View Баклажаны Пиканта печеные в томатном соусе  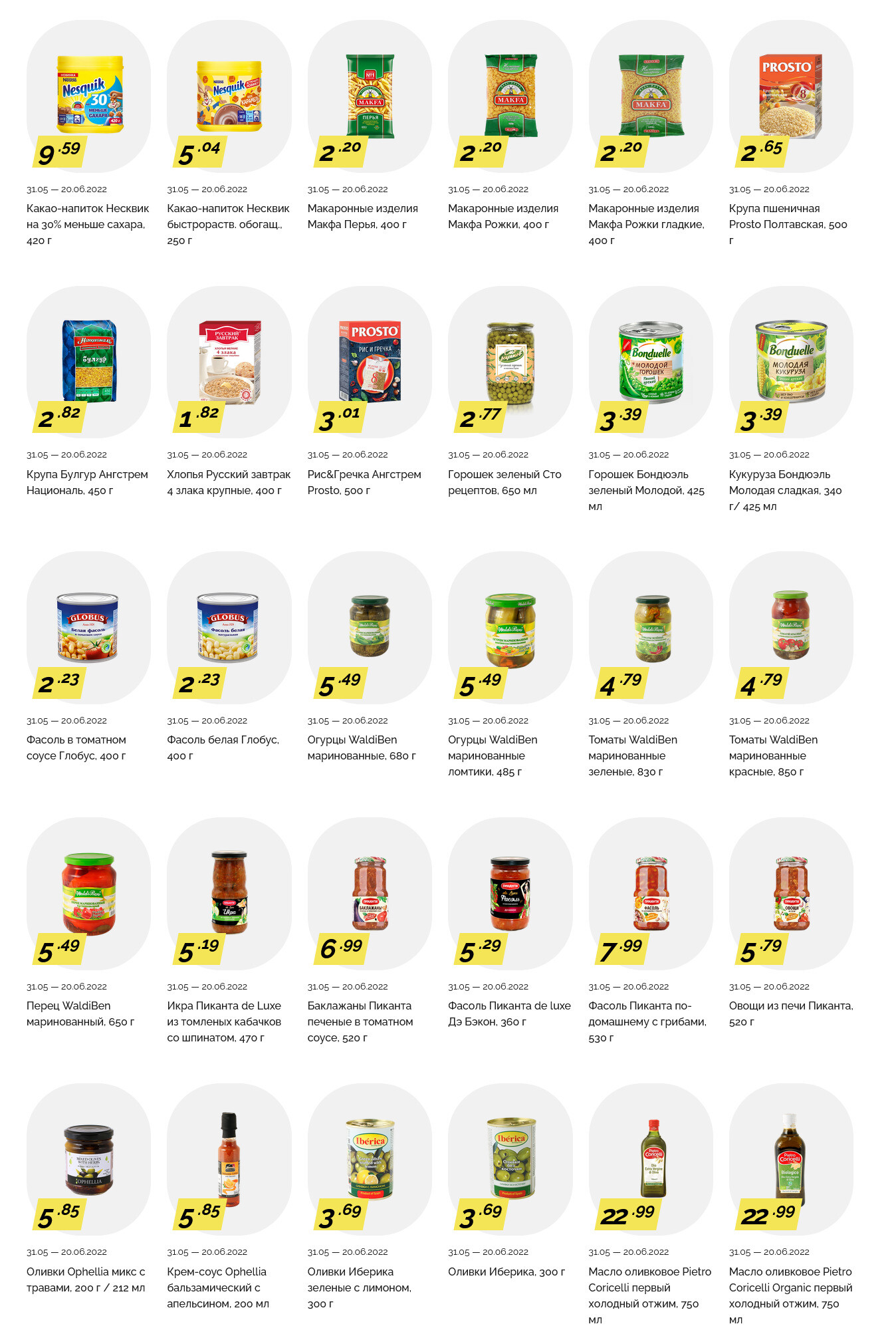370,893
